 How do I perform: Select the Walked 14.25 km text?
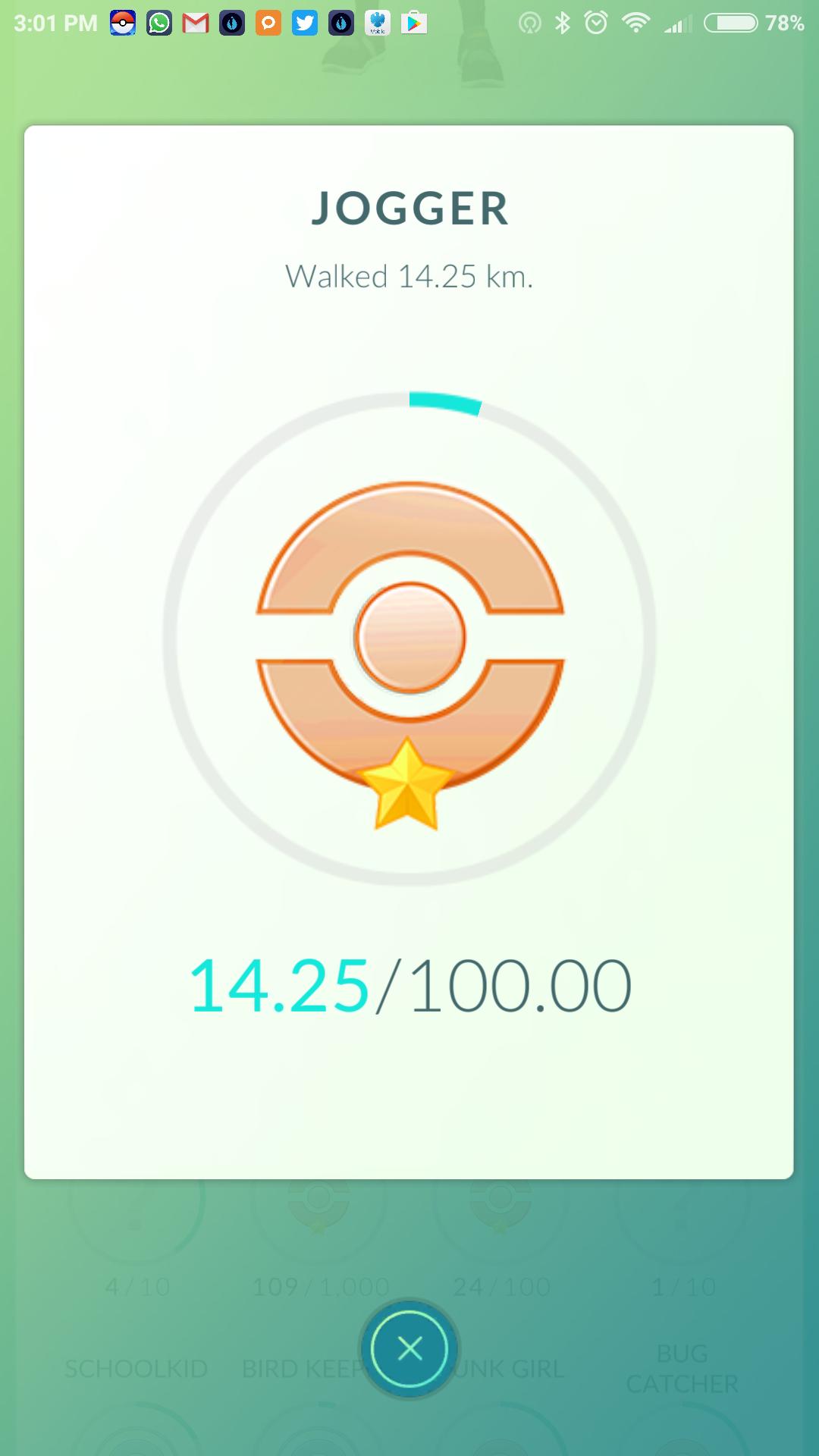point(409,278)
